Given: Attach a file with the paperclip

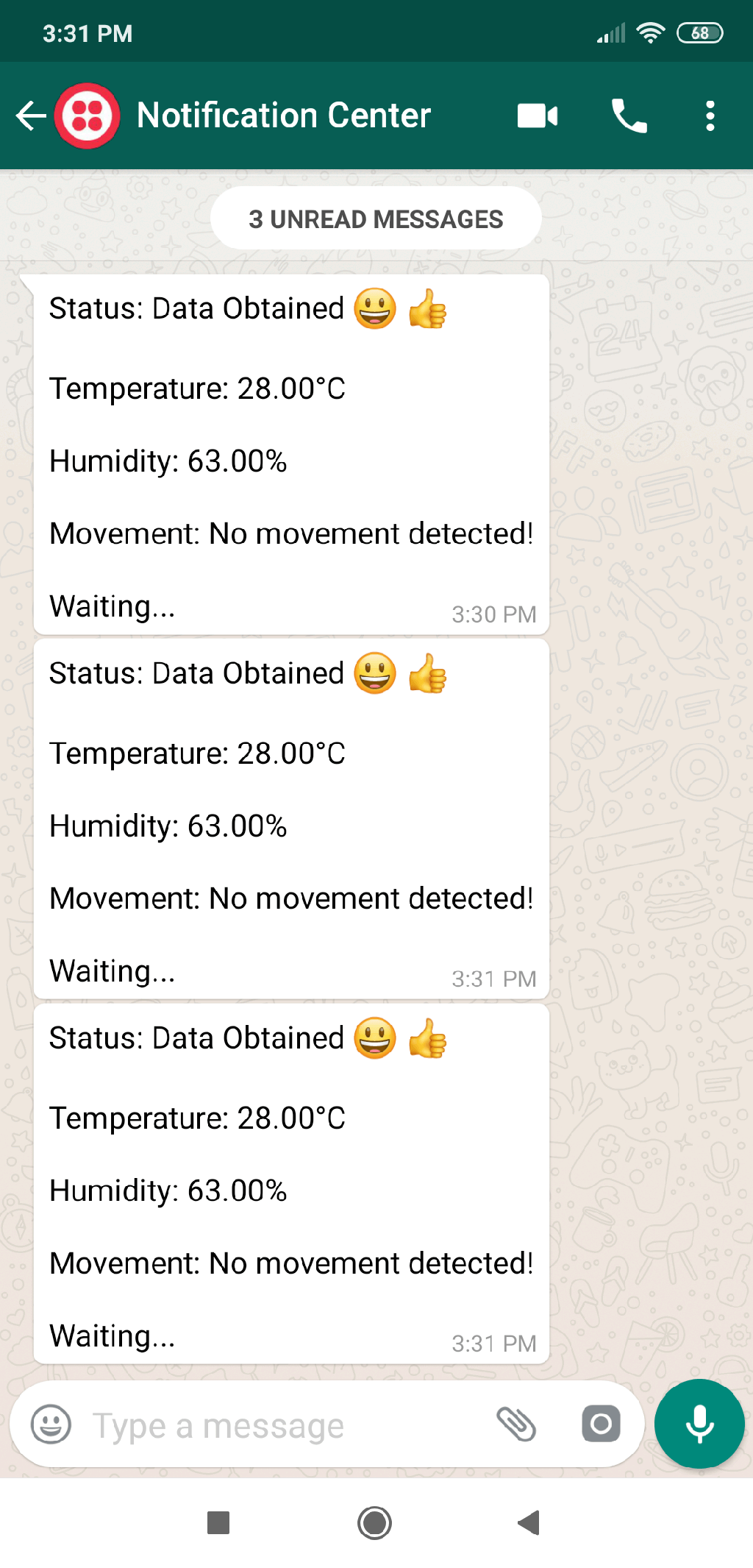Looking at the screenshot, I should [x=516, y=1424].
